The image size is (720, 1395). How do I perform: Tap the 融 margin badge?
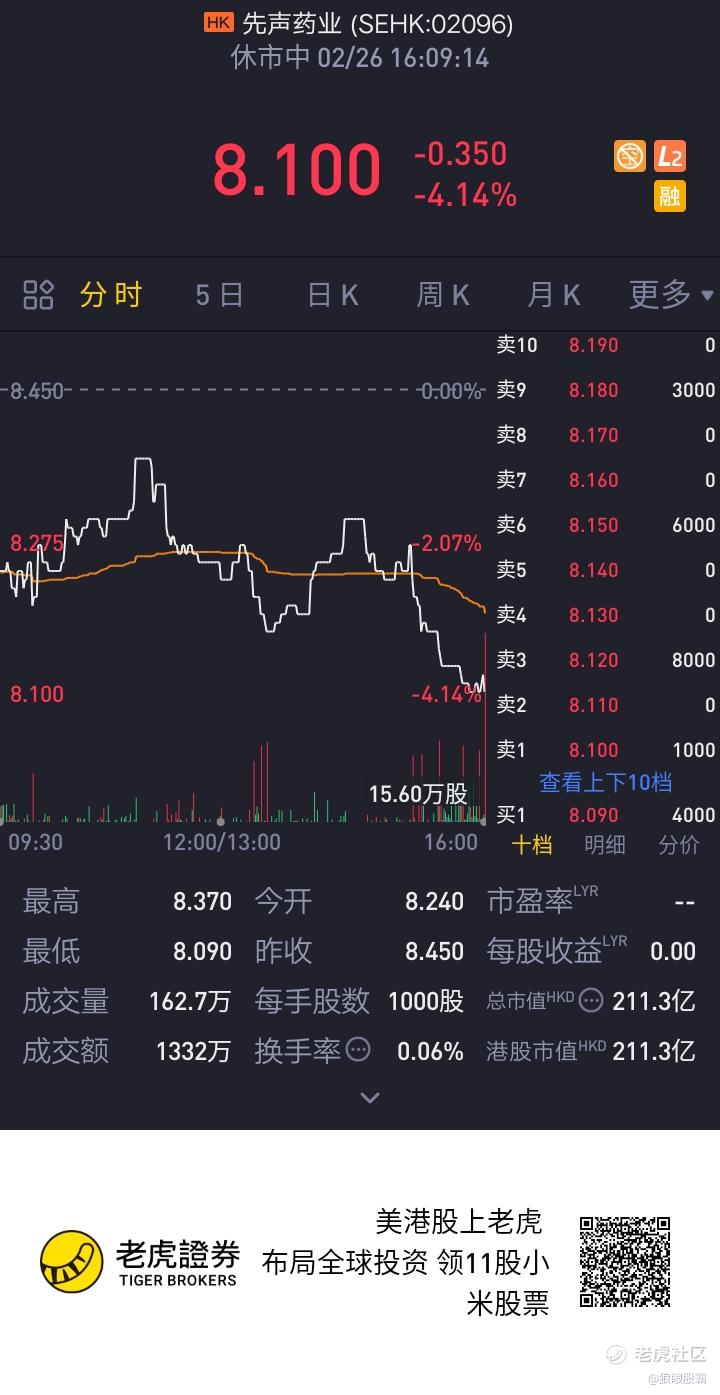670,195
